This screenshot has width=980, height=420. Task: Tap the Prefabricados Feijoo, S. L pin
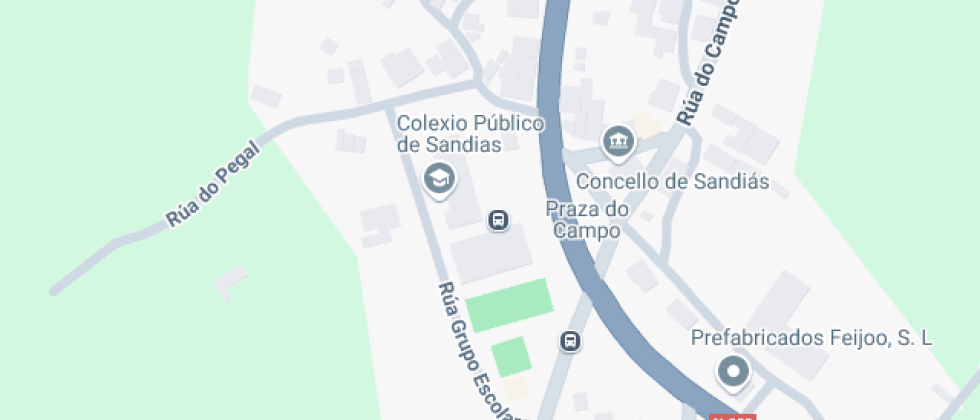[733, 372]
